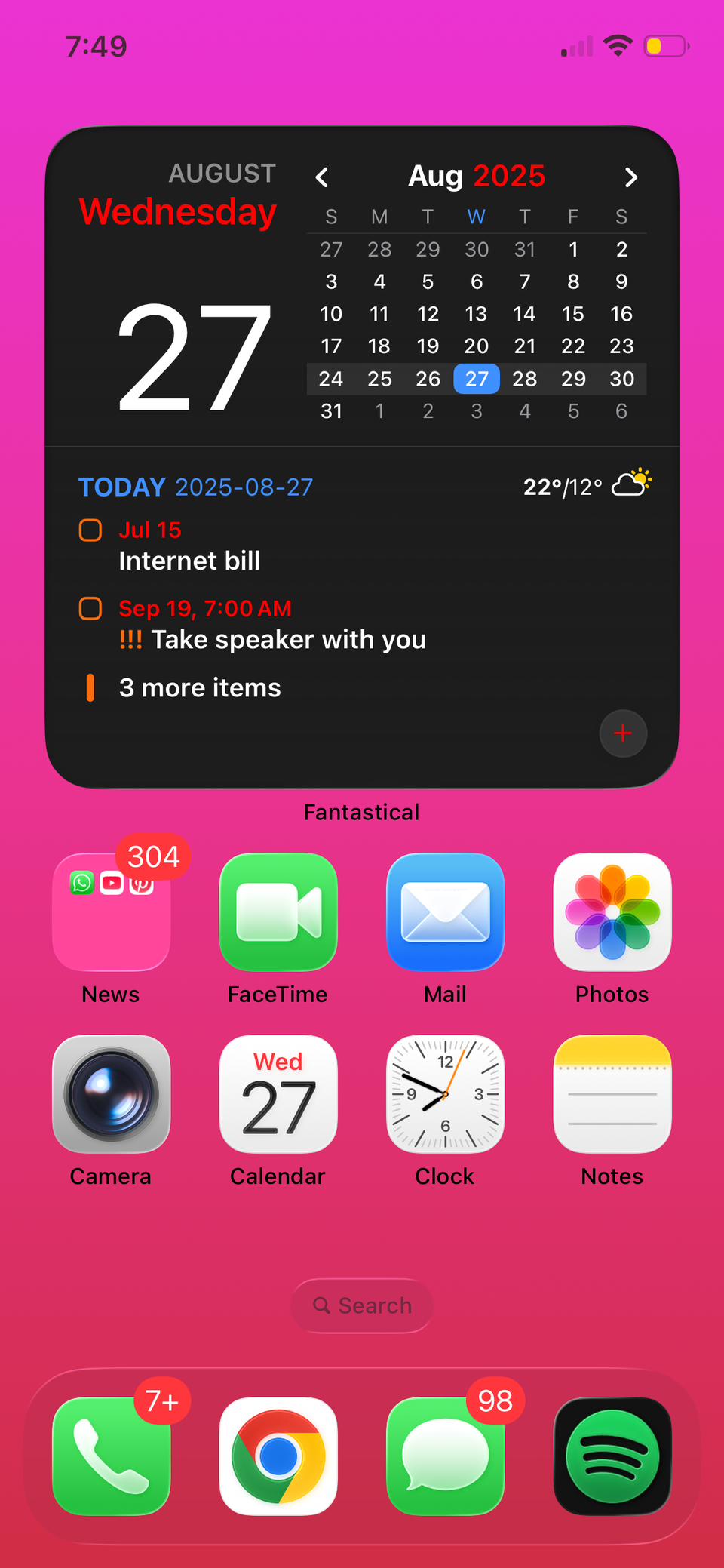Select August 28 in the calendar
This screenshot has width=724, height=1568.
click(525, 379)
